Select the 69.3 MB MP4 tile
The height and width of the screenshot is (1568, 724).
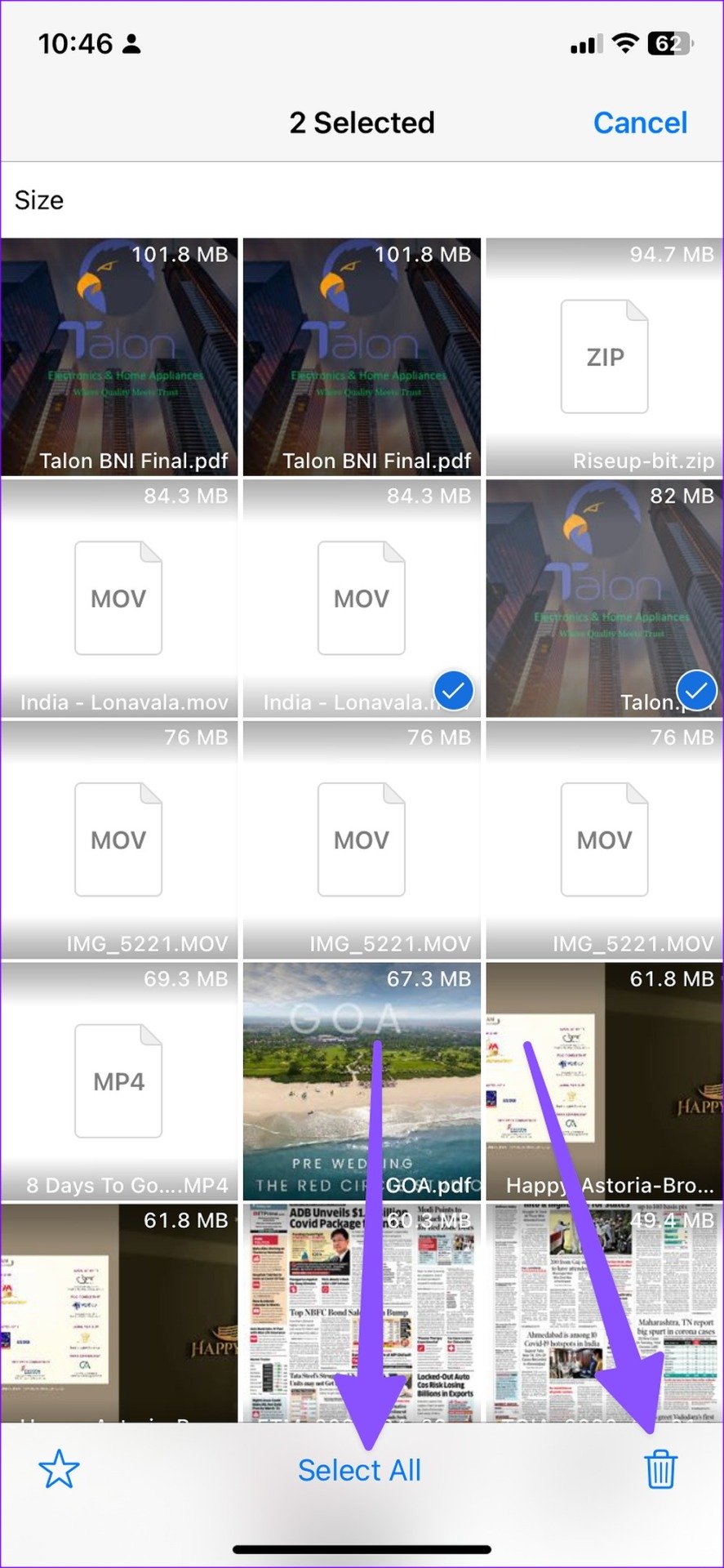point(119,1081)
